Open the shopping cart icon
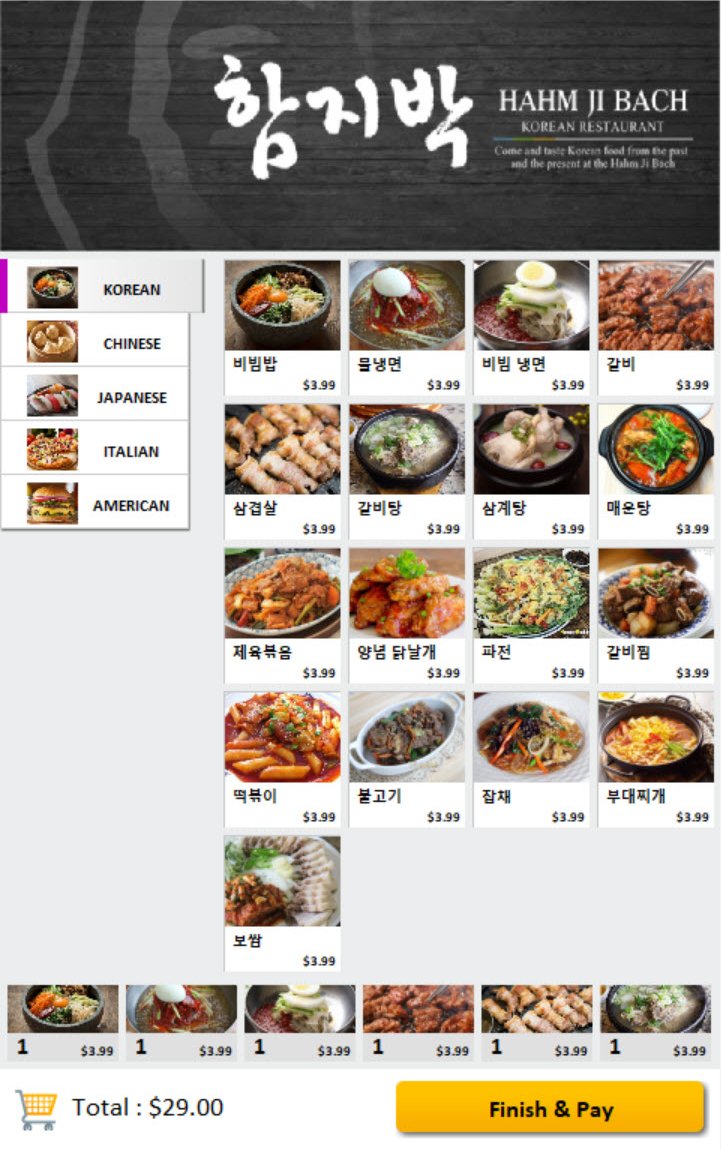The height and width of the screenshot is (1150, 721). (36, 1109)
